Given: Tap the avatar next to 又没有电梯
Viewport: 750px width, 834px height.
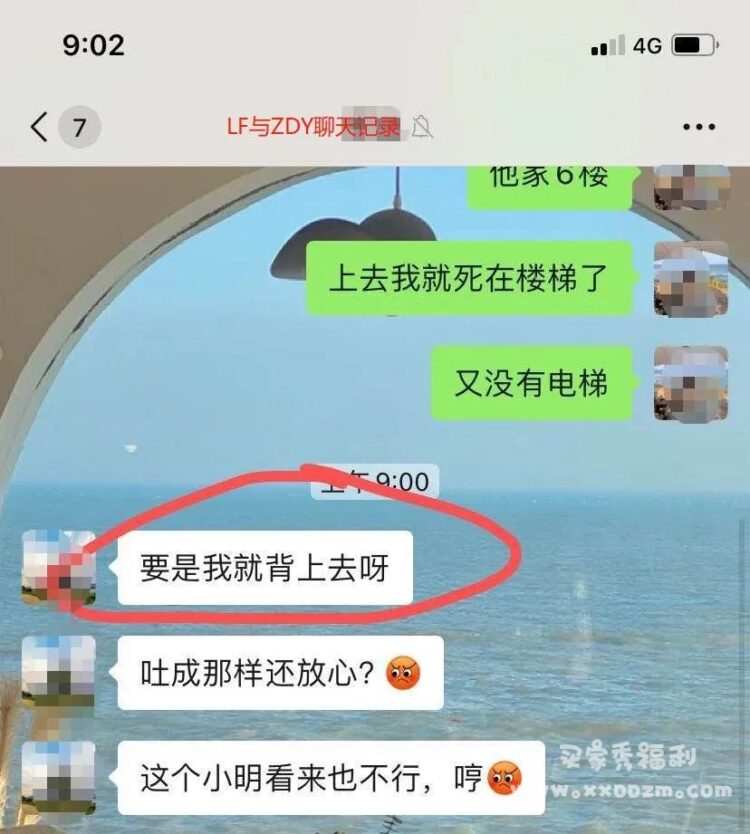Looking at the screenshot, I should 691,384.
